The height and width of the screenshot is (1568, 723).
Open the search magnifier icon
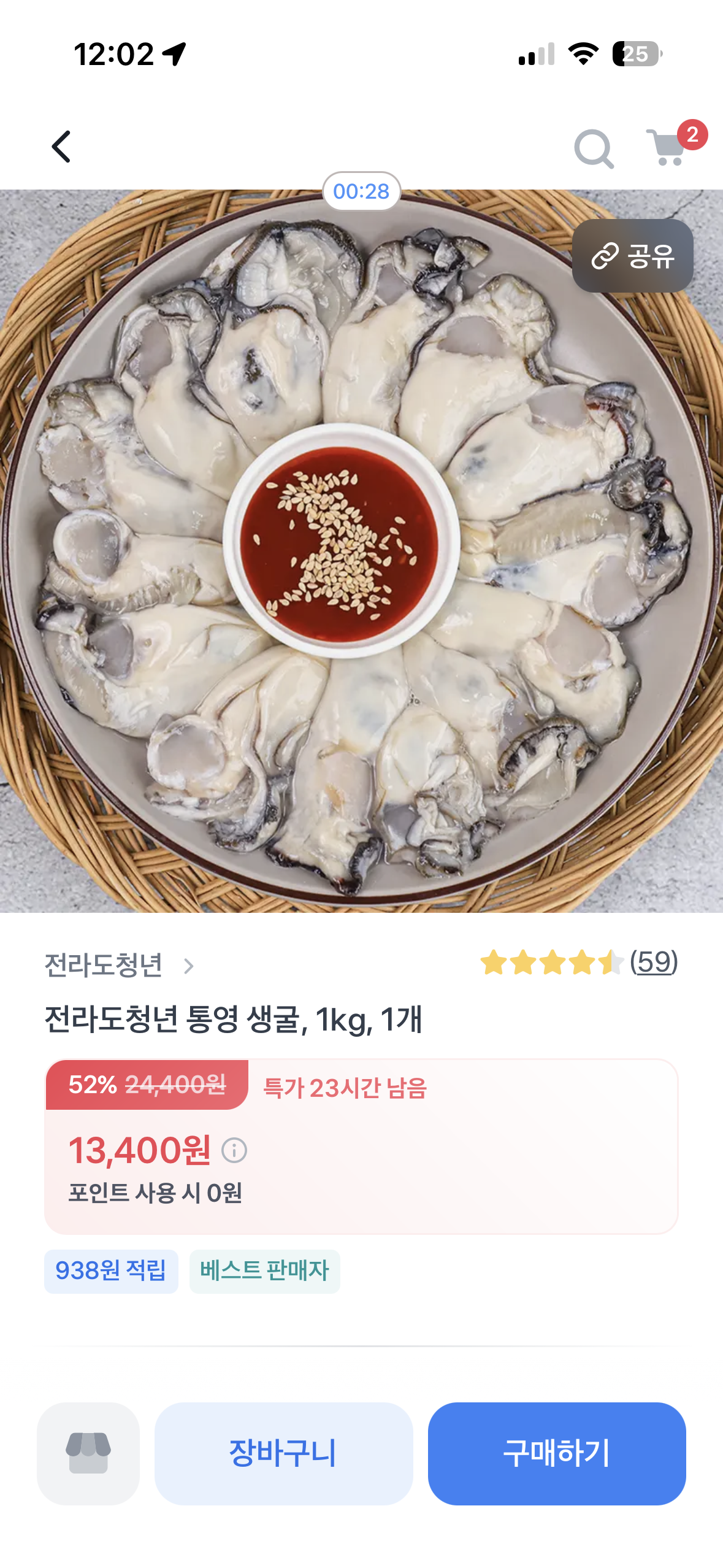tap(594, 148)
